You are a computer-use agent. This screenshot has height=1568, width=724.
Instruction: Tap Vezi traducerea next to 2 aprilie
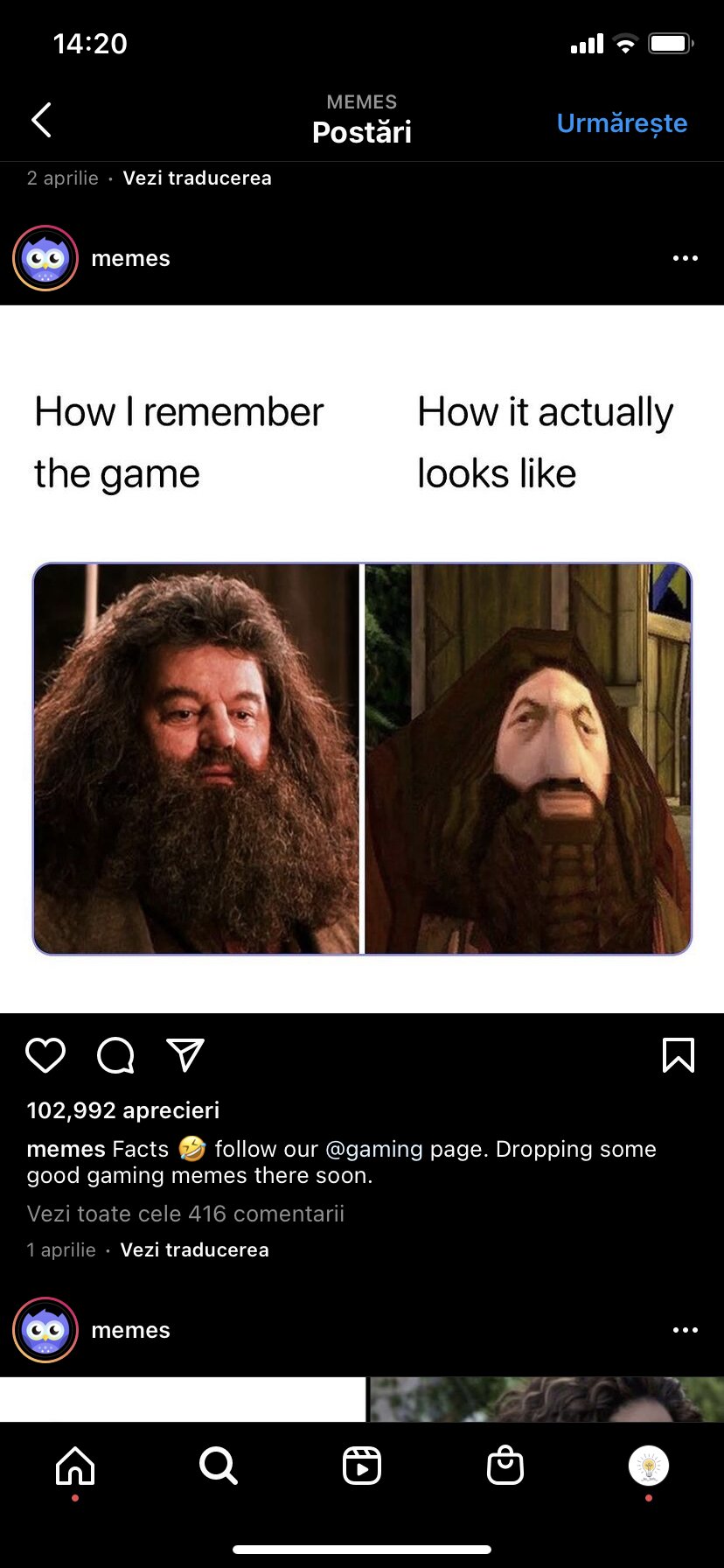[197, 178]
